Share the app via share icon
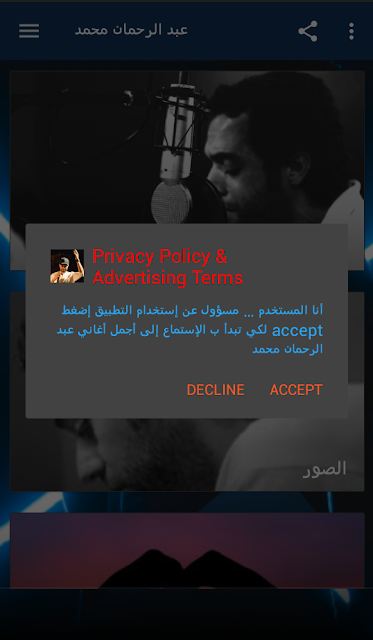Viewport: 373px width, 640px height. tap(308, 31)
